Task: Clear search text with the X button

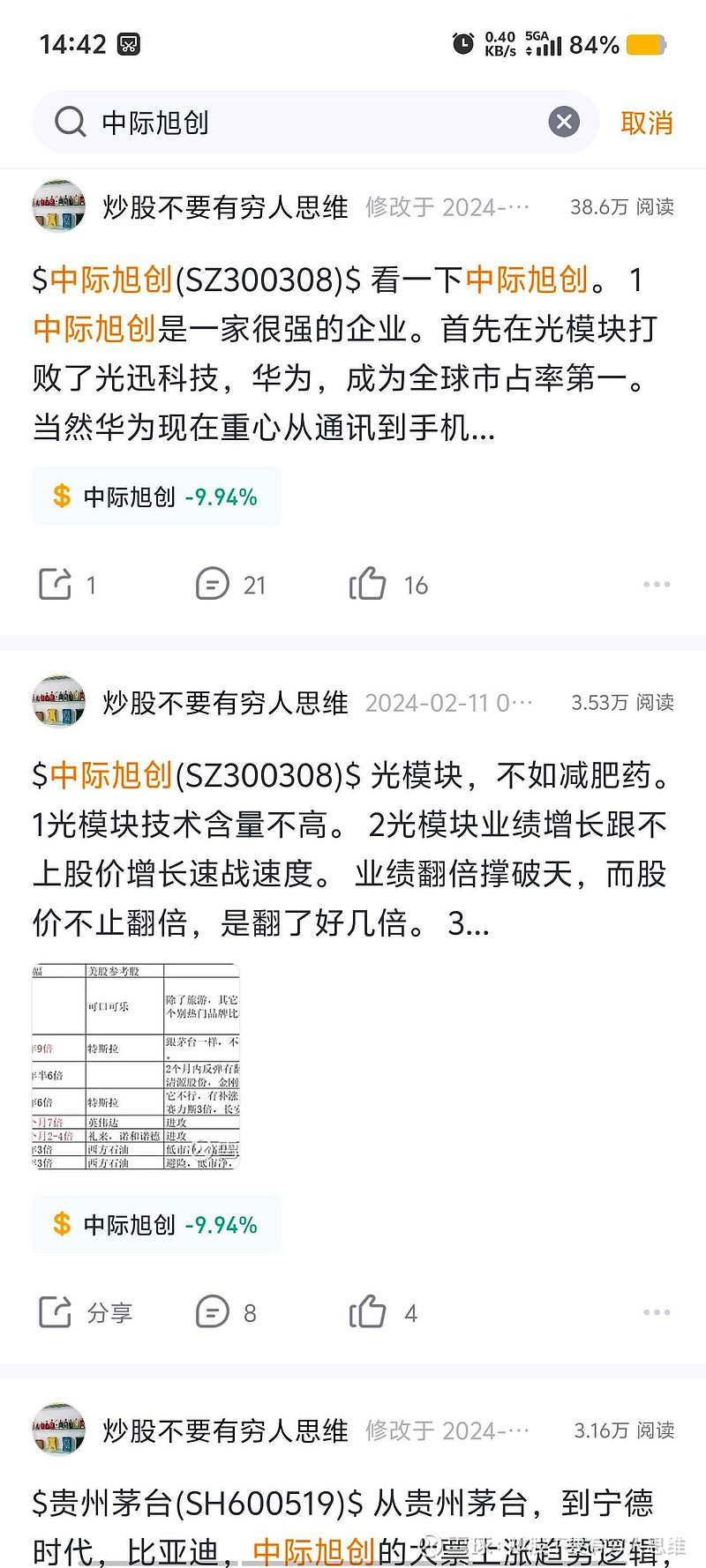Action: (563, 122)
